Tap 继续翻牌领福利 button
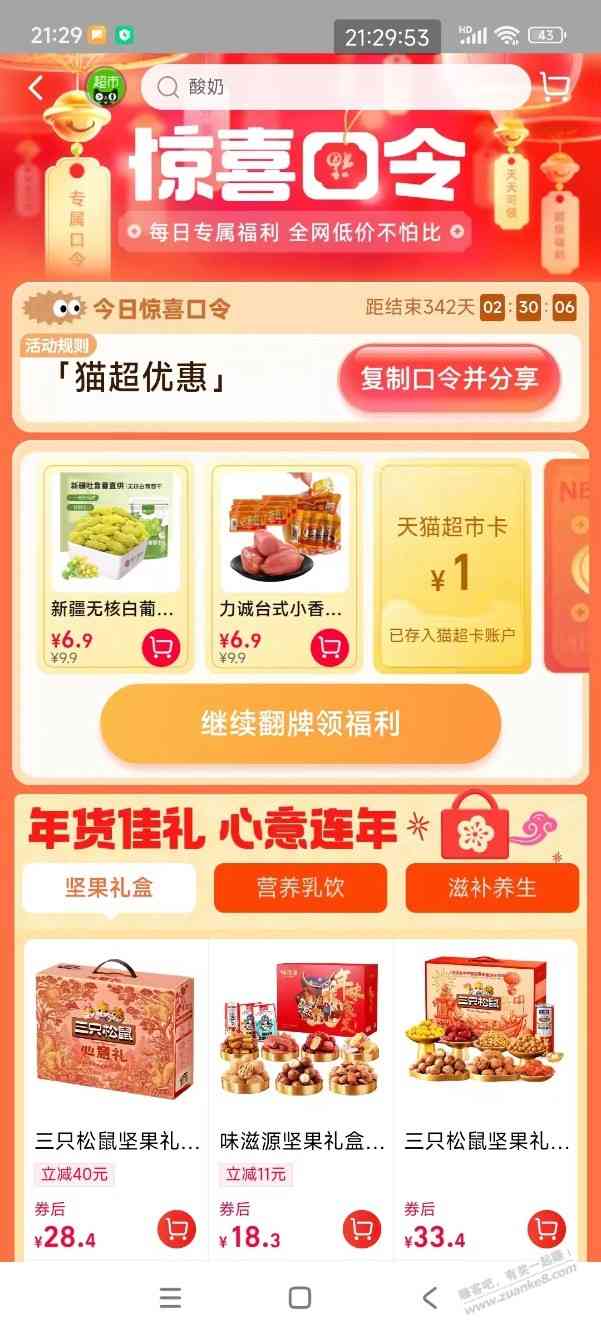The image size is (601, 1334). (x=300, y=723)
